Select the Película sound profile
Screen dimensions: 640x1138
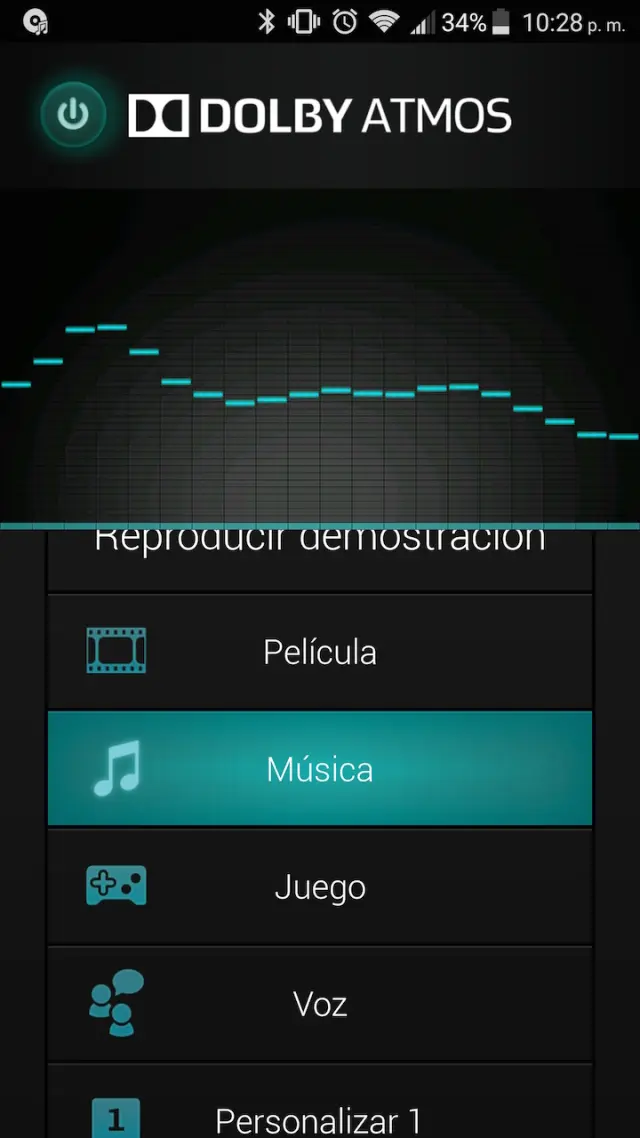320,652
